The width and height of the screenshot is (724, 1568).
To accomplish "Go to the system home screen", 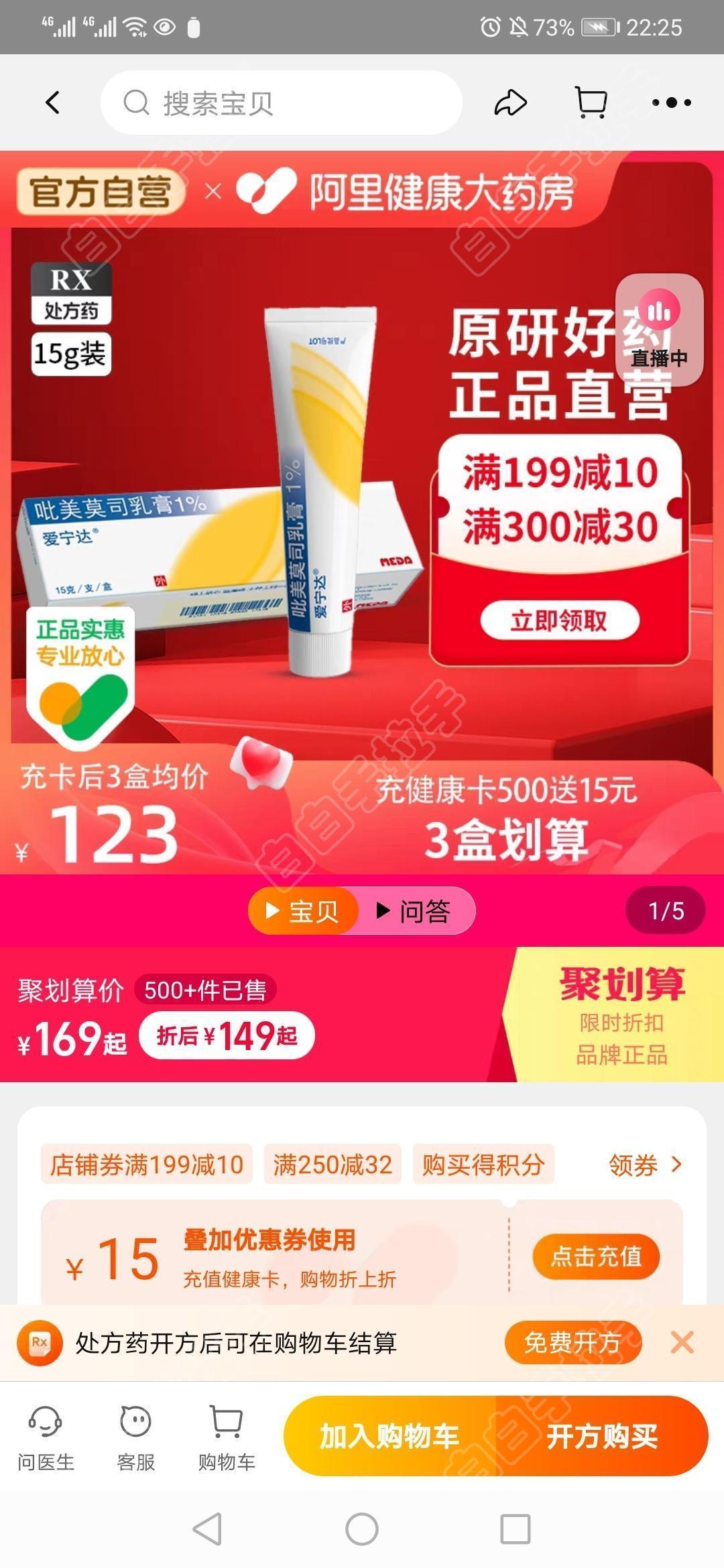I will click(362, 1529).
